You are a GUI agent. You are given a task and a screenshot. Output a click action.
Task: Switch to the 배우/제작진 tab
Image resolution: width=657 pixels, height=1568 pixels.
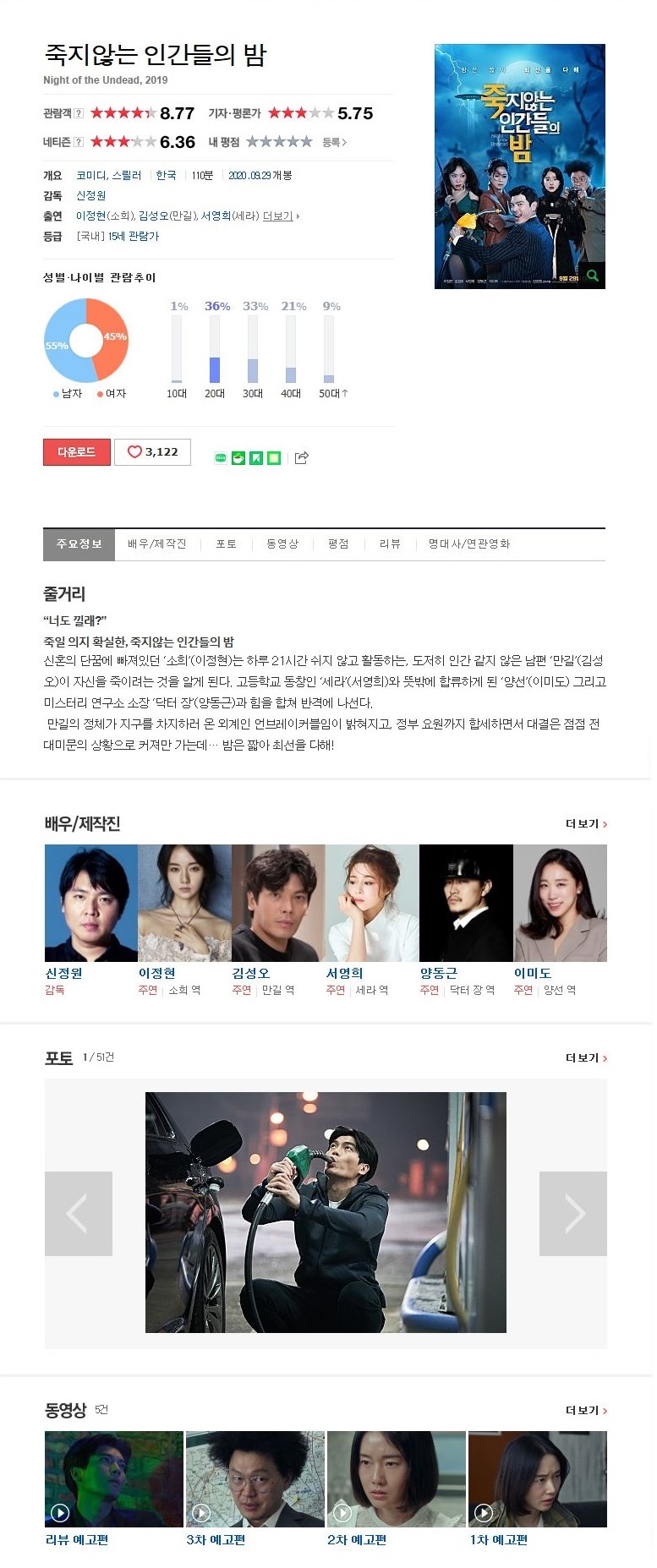pos(156,544)
